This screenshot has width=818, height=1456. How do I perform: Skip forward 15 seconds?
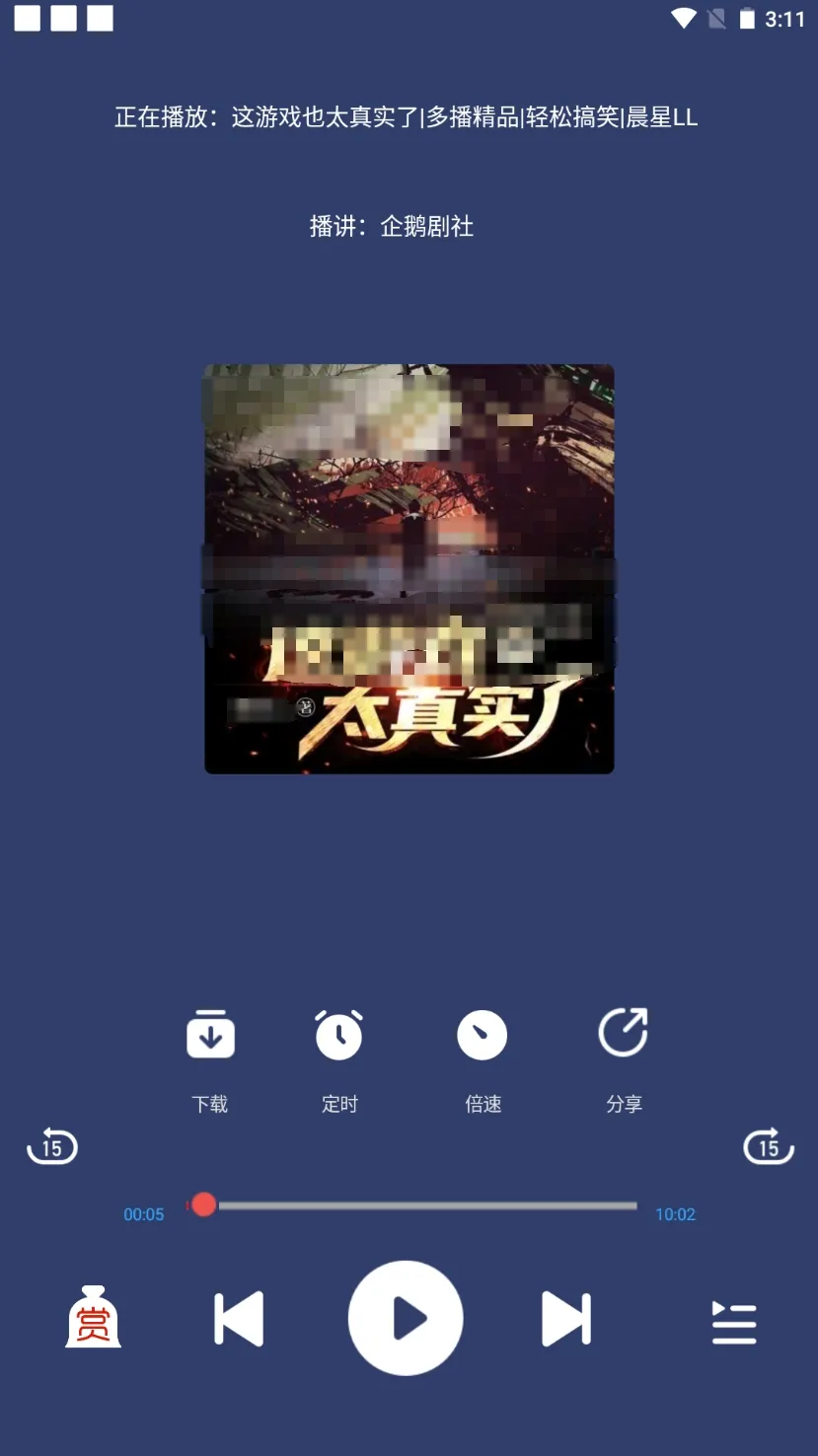[768, 1146]
